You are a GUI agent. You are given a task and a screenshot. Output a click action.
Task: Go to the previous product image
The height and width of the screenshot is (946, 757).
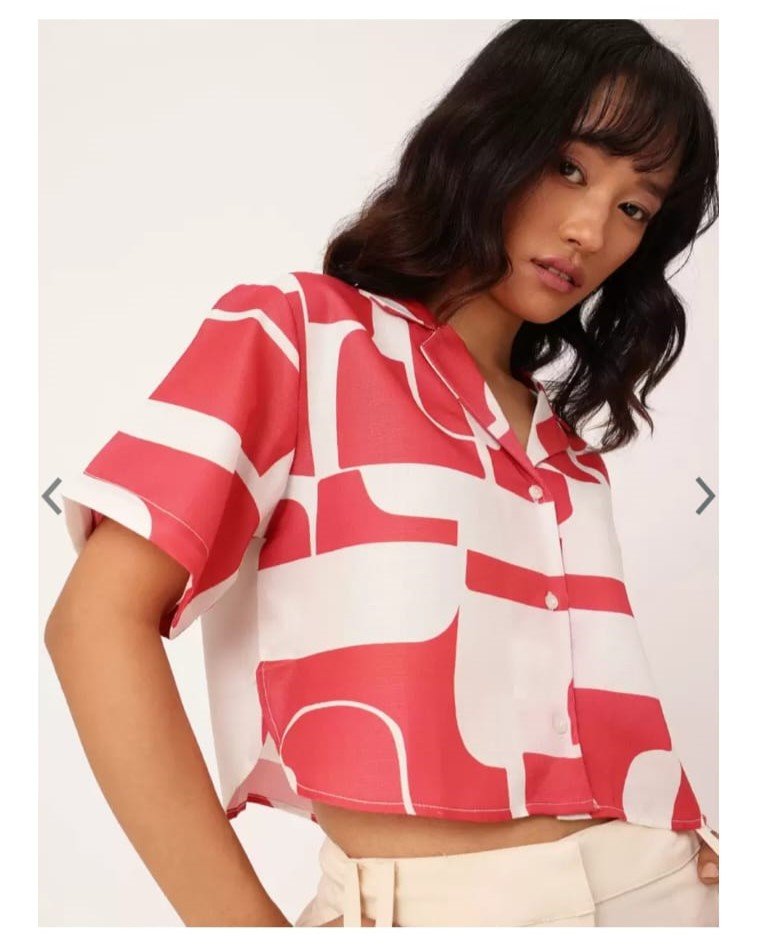point(52,496)
